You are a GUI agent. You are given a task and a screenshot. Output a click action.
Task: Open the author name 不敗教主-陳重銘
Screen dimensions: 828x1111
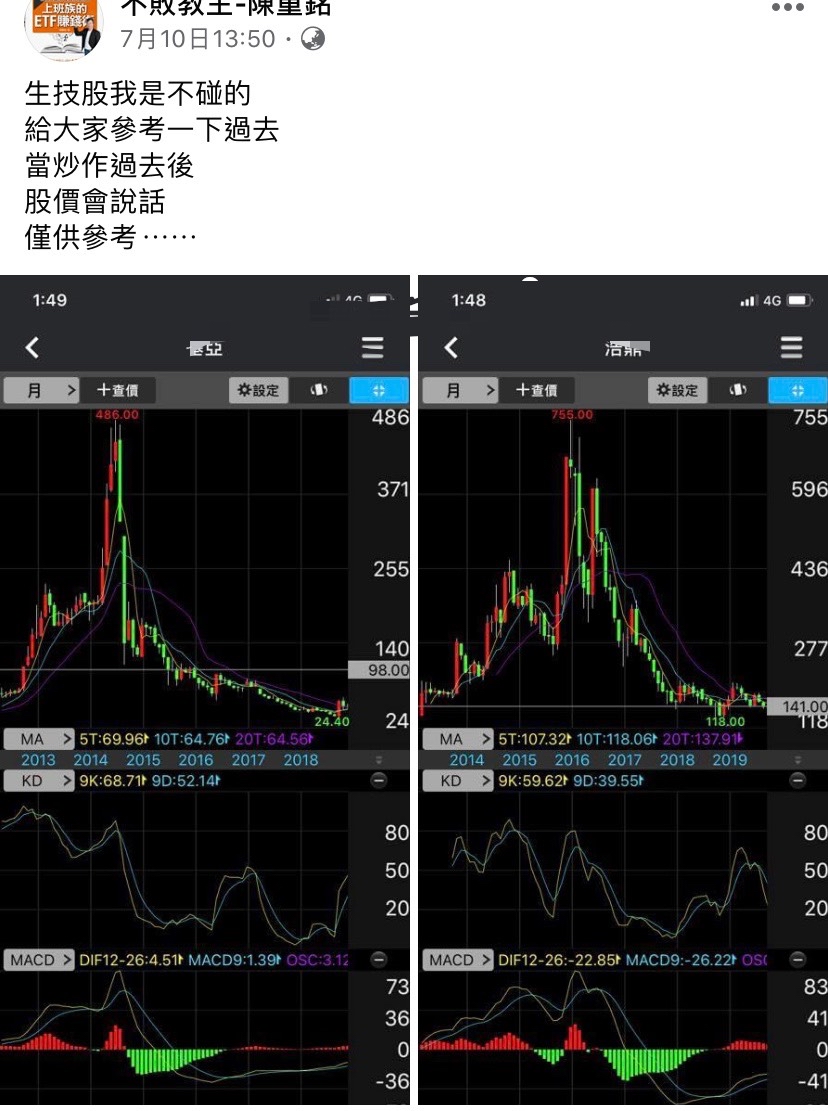coord(226,8)
